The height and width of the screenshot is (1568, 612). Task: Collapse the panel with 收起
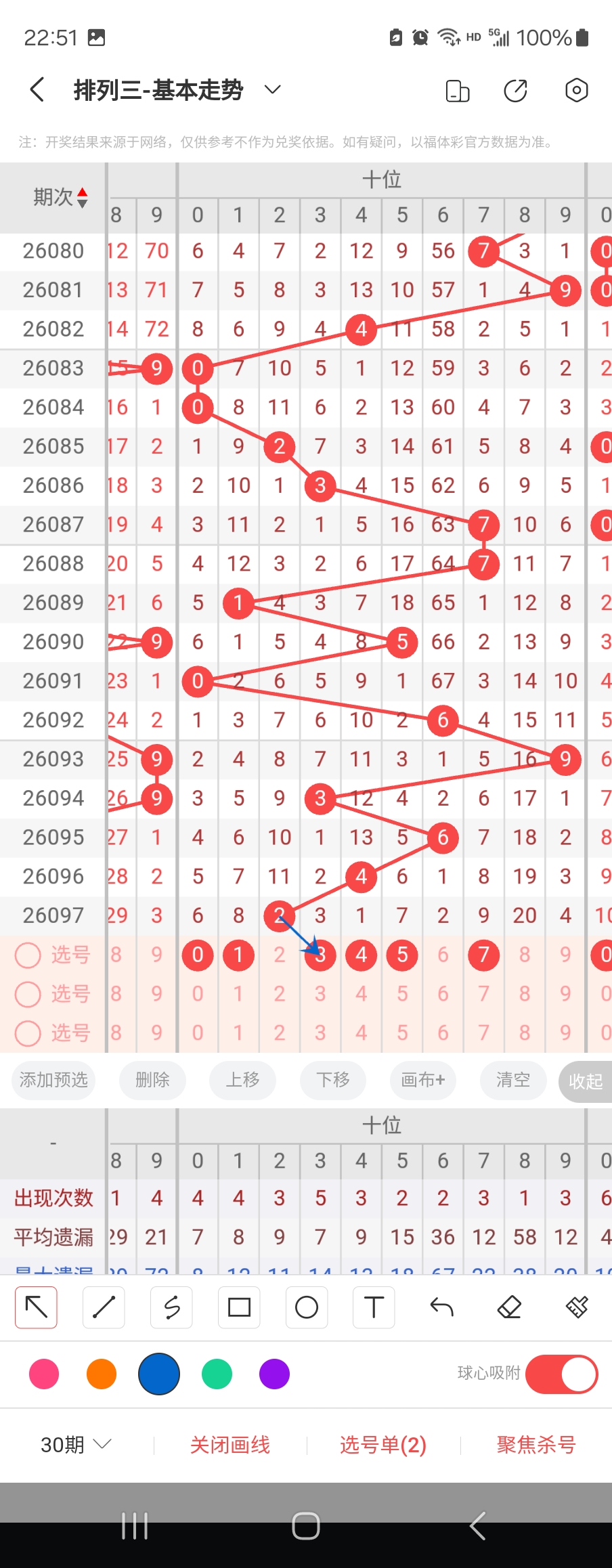pos(586,1081)
